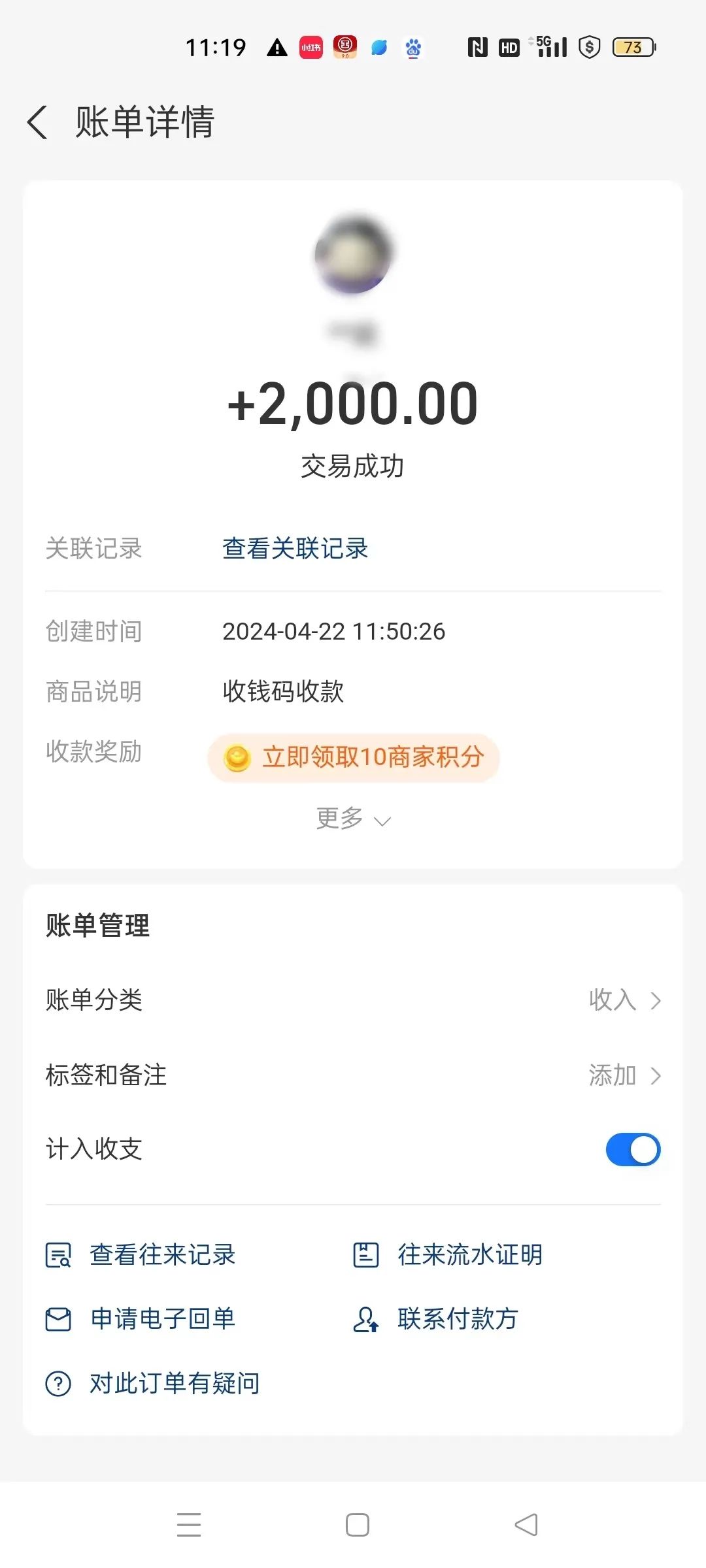Image resolution: width=706 pixels, height=1568 pixels.
Task: Toggle the 计入收支 switch off
Action: [x=633, y=1149]
